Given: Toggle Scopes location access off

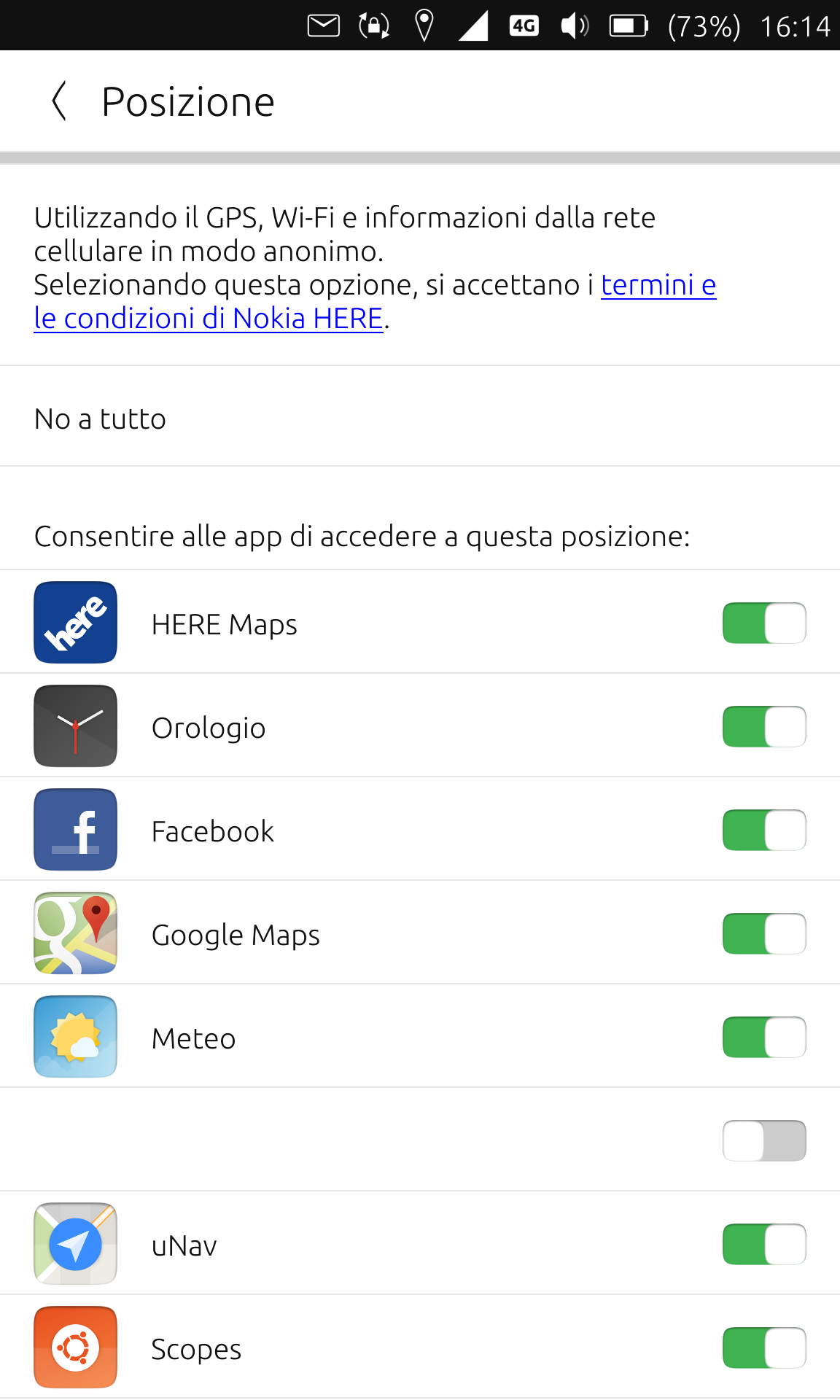Looking at the screenshot, I should [763, 1348].
